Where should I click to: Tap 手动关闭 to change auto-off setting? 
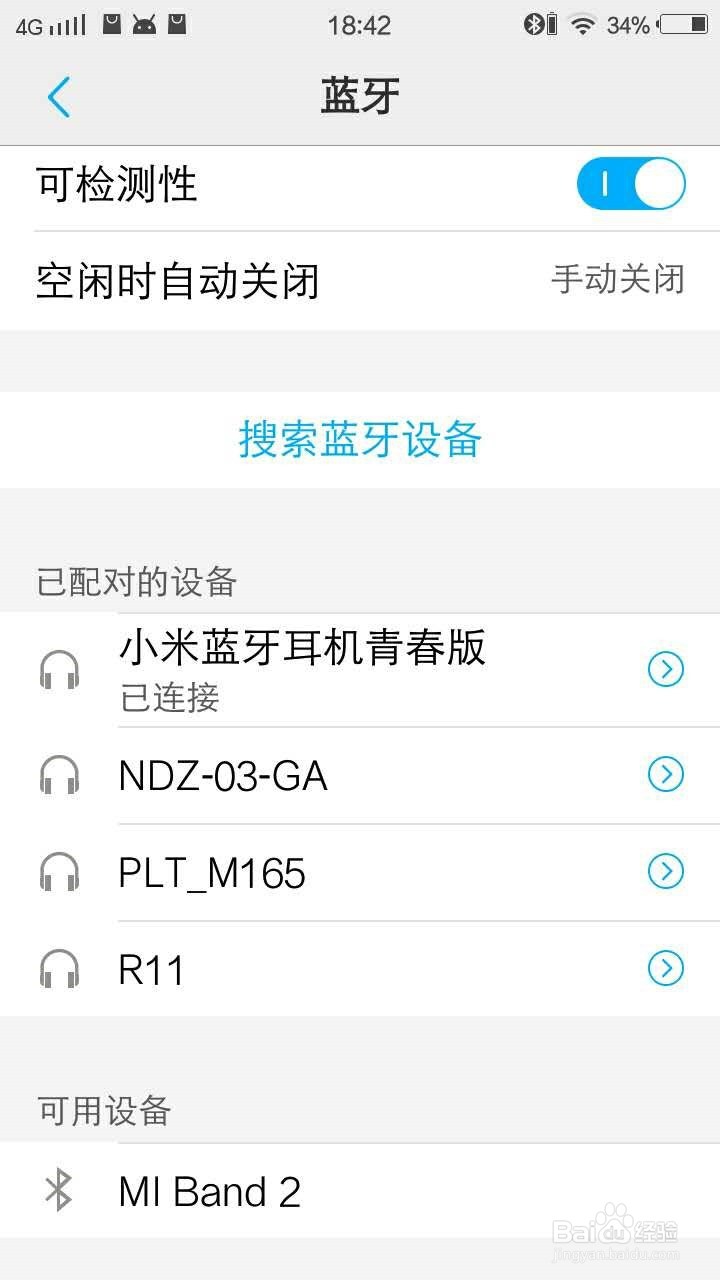pos(616,281)
